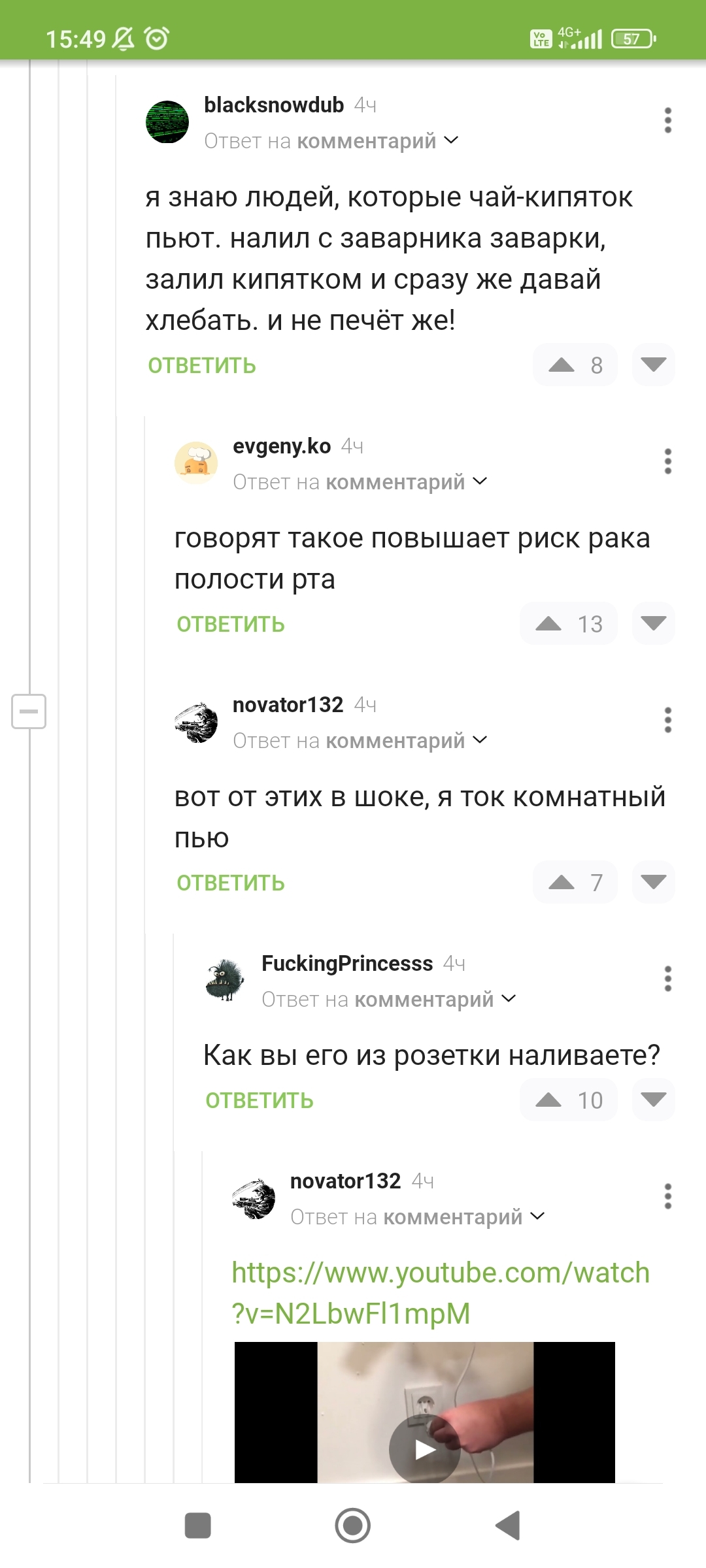706x1568 pixels.
Task: Upvote blacksnowdub's comment
Action: point(562,365)
